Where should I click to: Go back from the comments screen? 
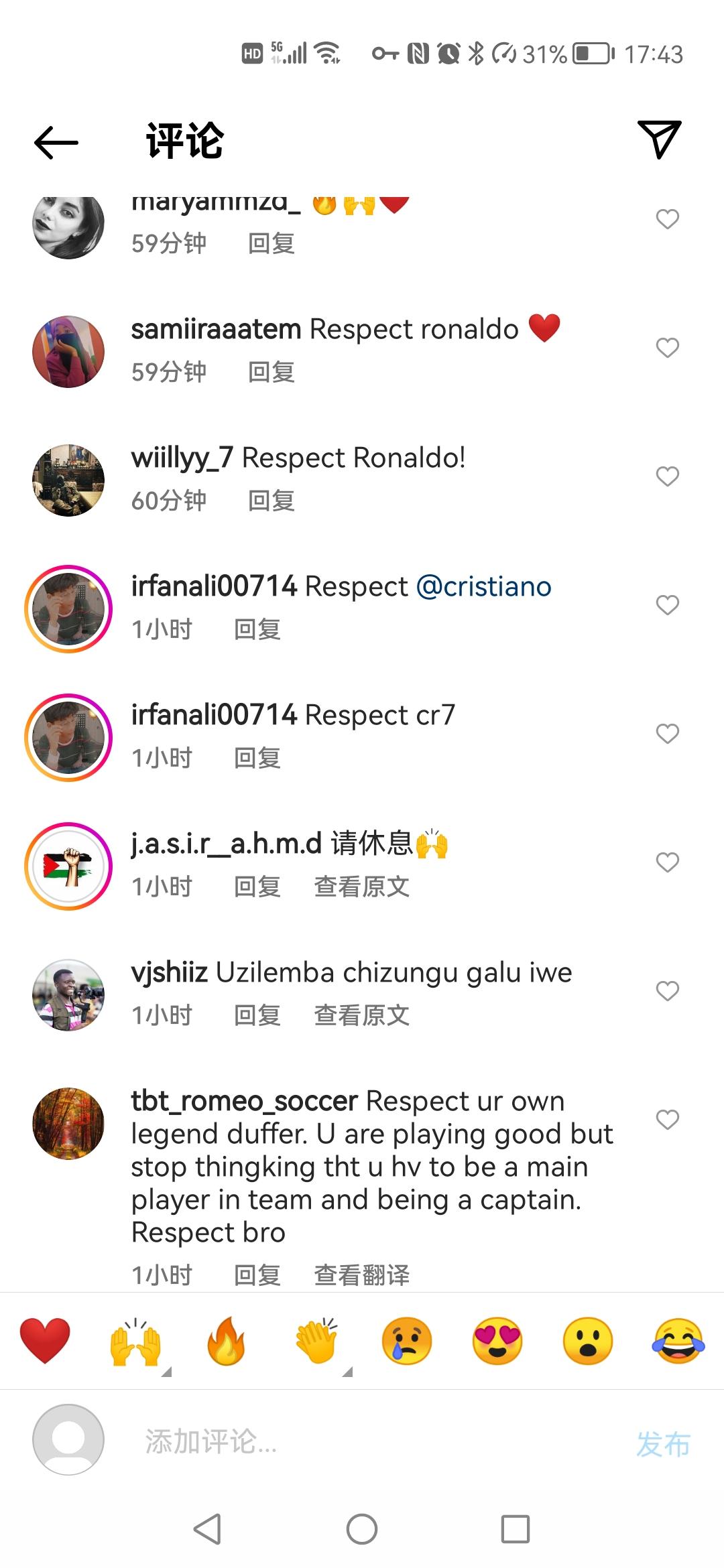[x=56, y=141]
